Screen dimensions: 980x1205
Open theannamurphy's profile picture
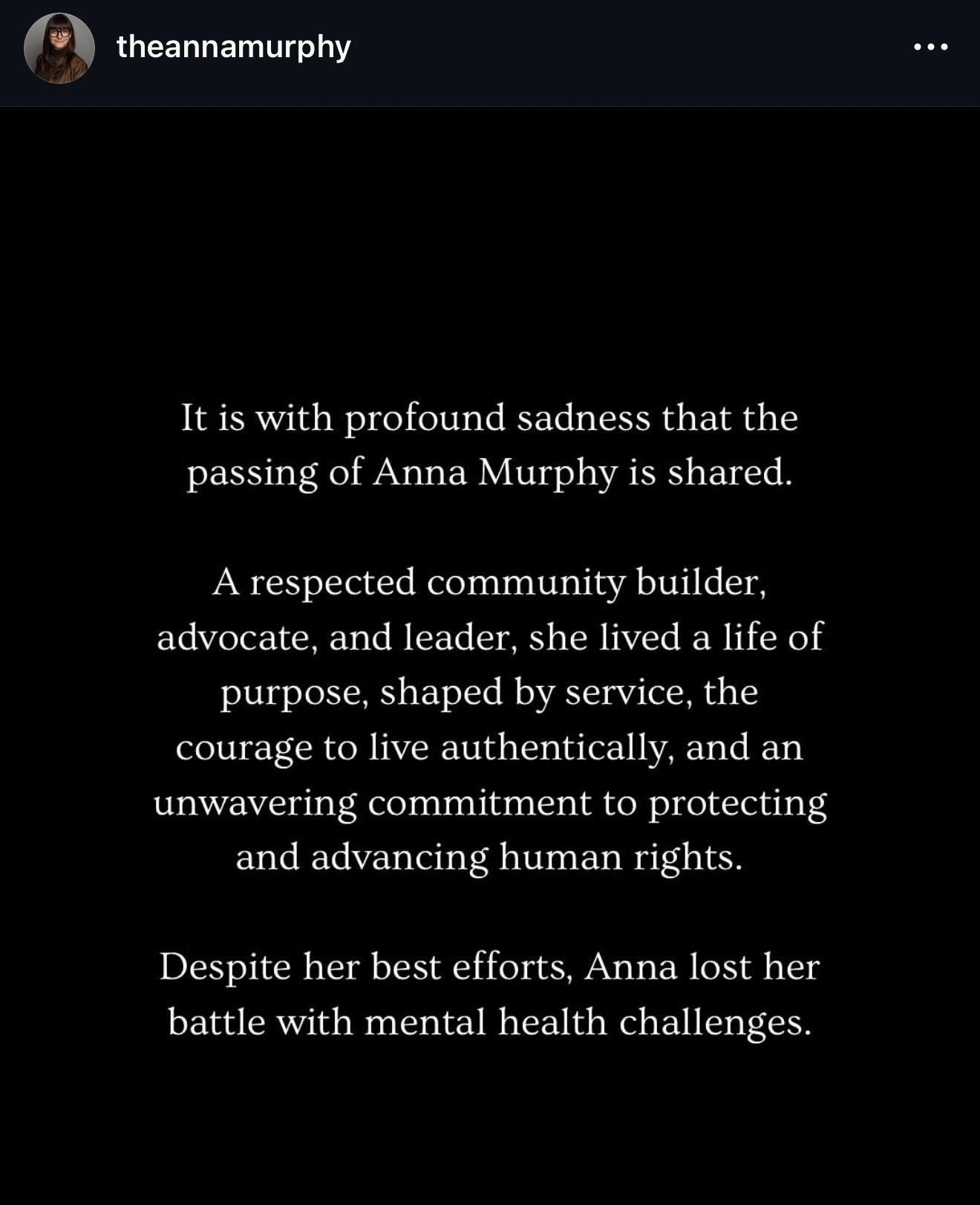point(59,48)
